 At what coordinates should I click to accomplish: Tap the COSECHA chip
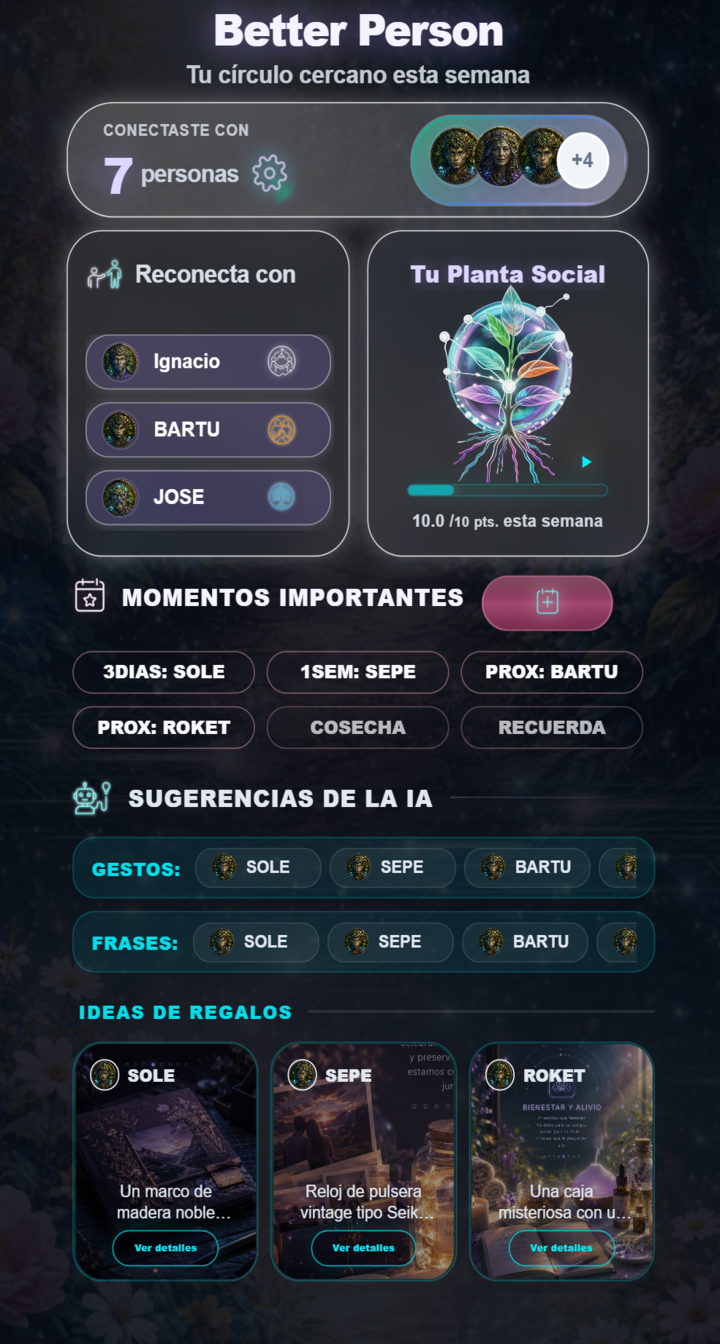pos(358,728)
